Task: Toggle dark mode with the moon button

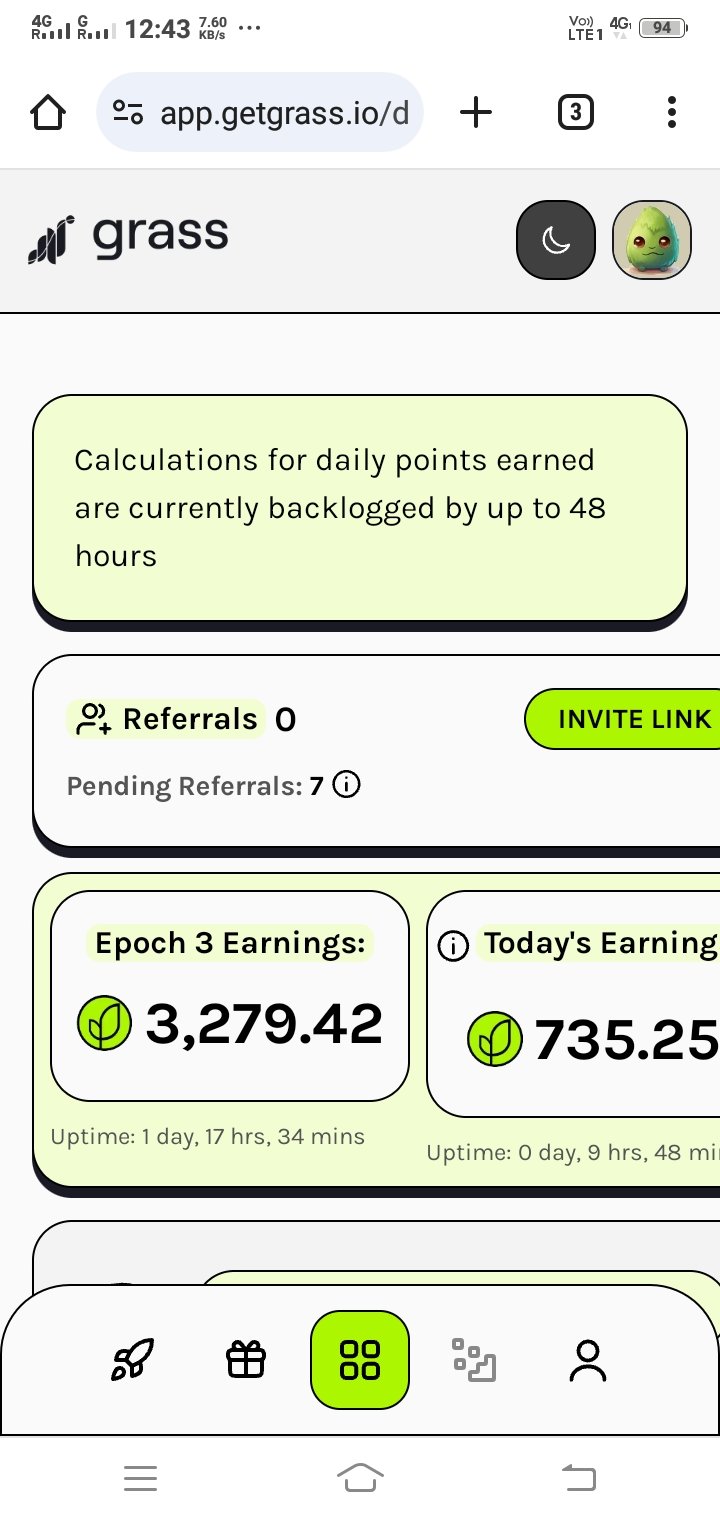Action: [556, 240]
